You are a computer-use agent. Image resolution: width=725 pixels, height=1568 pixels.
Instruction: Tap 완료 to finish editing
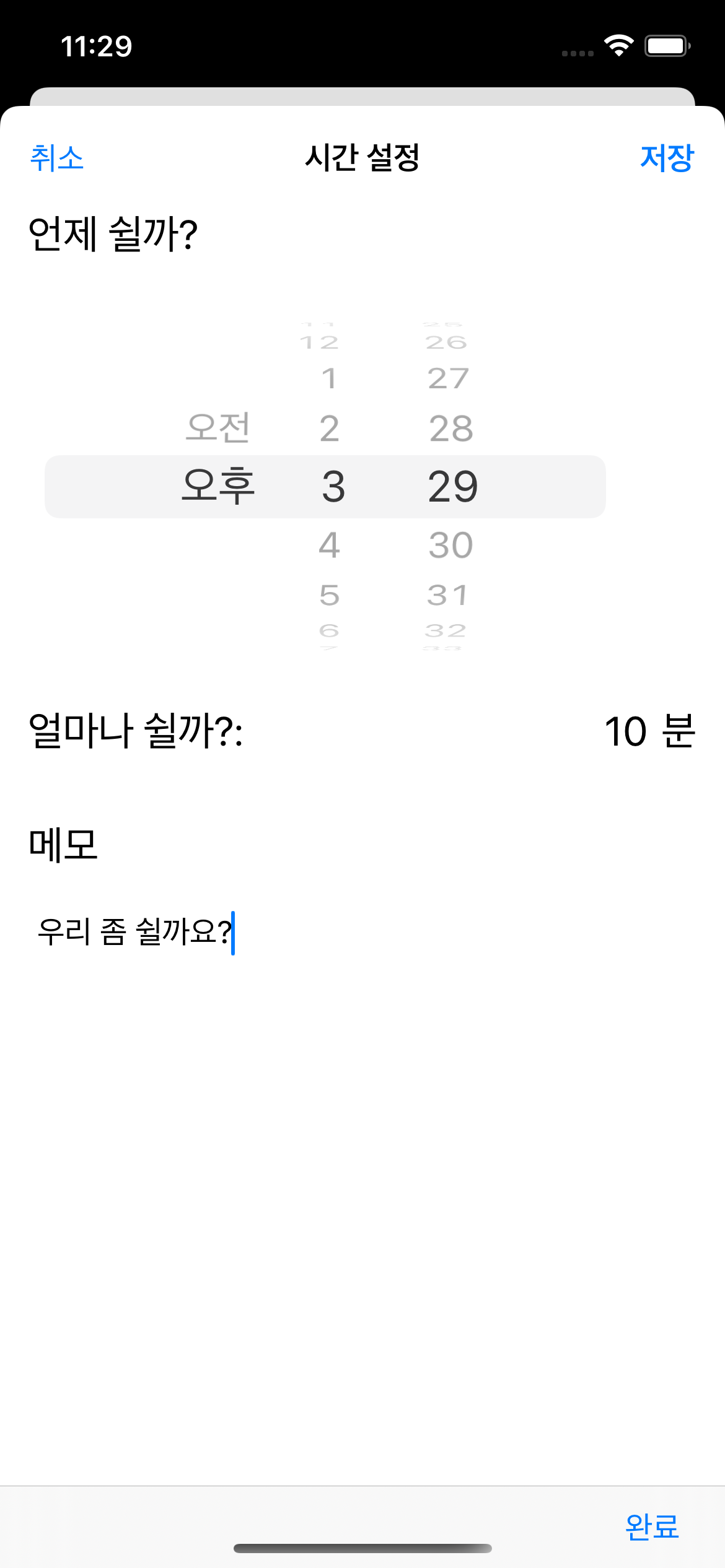pos(651,1527)
